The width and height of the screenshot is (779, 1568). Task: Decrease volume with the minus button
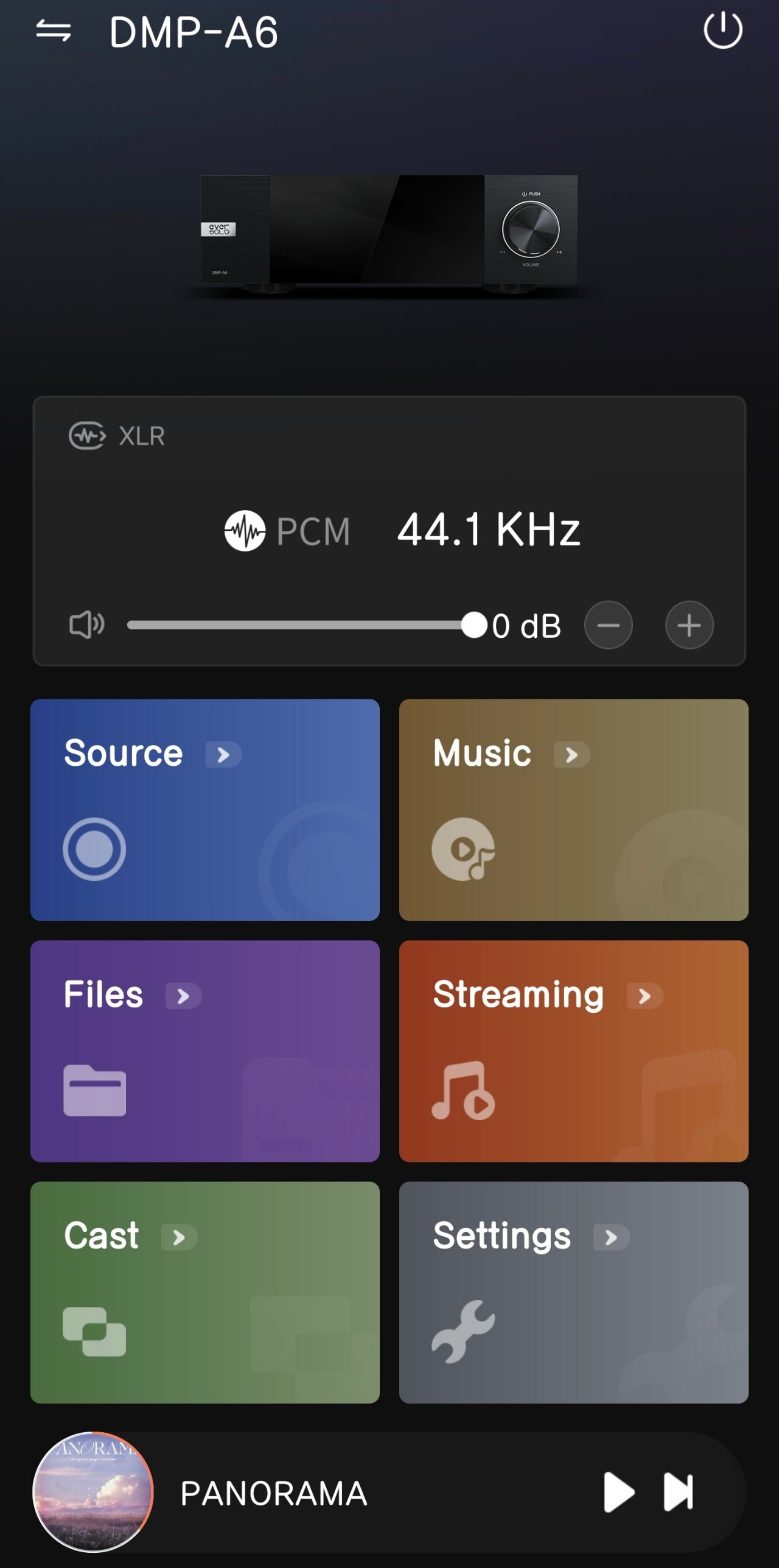608,625
